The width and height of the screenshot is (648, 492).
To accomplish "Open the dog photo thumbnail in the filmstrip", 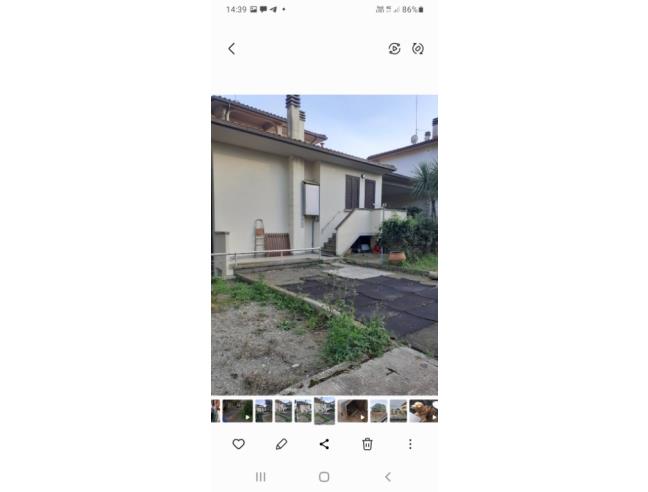I will [424, 411].
